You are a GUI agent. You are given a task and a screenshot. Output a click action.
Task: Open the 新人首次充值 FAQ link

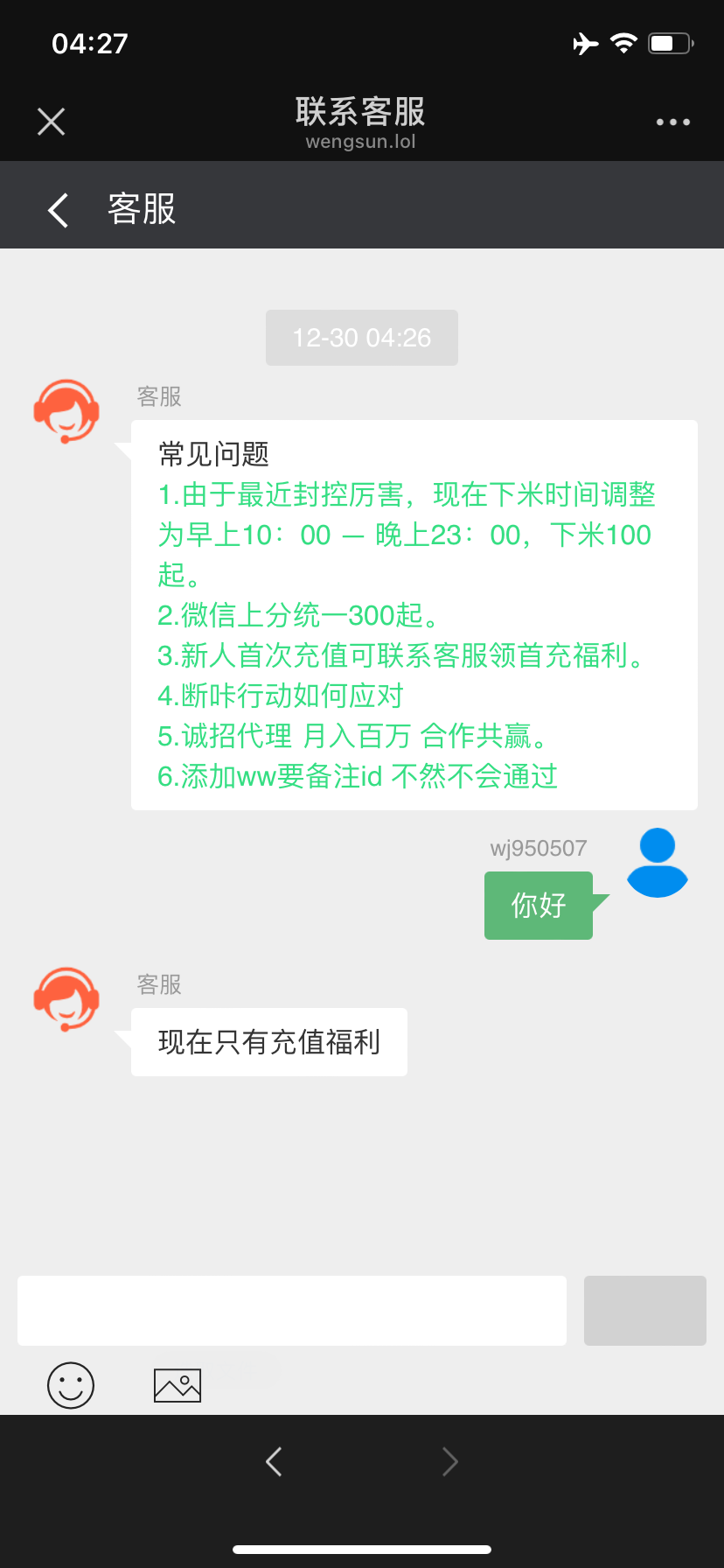coord(401,655)
